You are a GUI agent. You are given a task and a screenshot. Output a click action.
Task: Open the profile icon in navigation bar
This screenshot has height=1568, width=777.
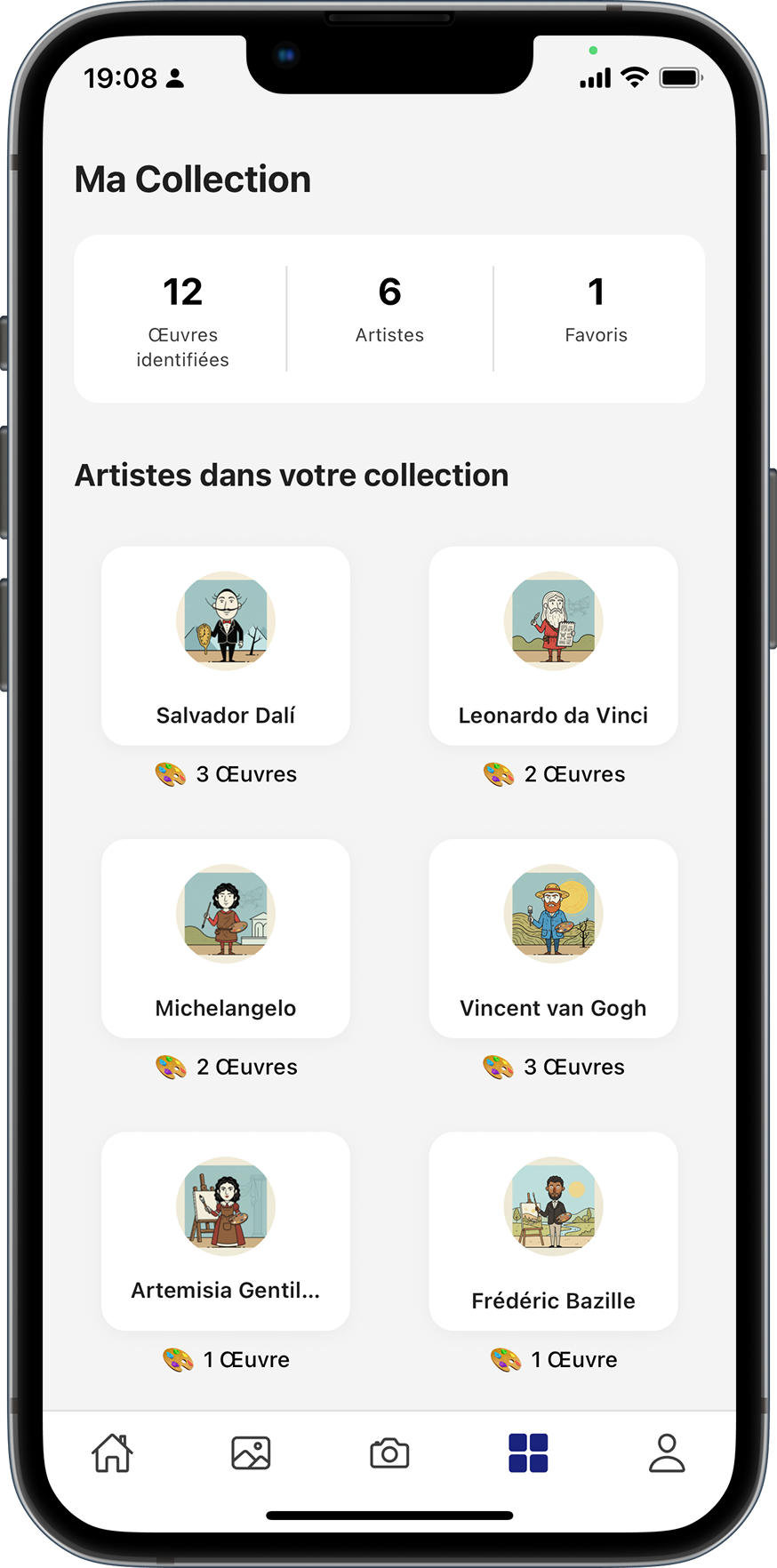coord(667,1452)
